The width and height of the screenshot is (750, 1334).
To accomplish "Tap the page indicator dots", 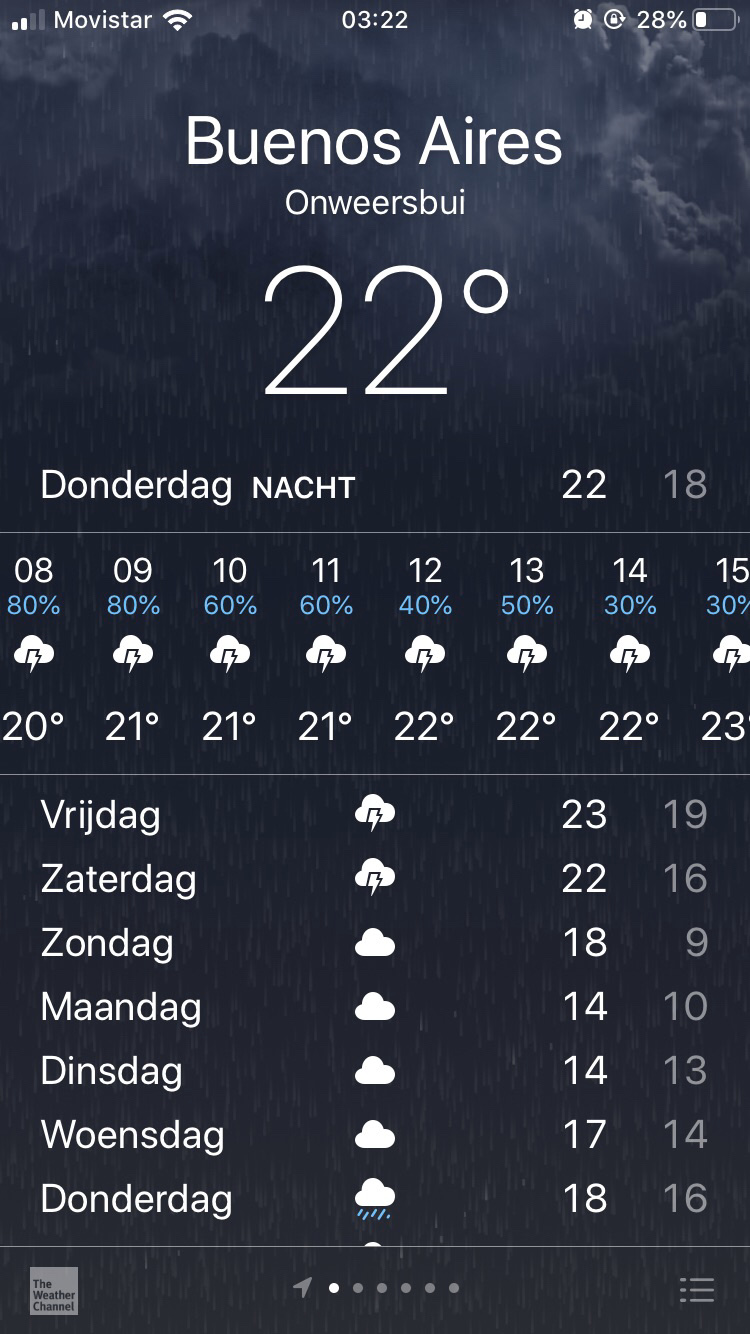I will coord(393,1288).
